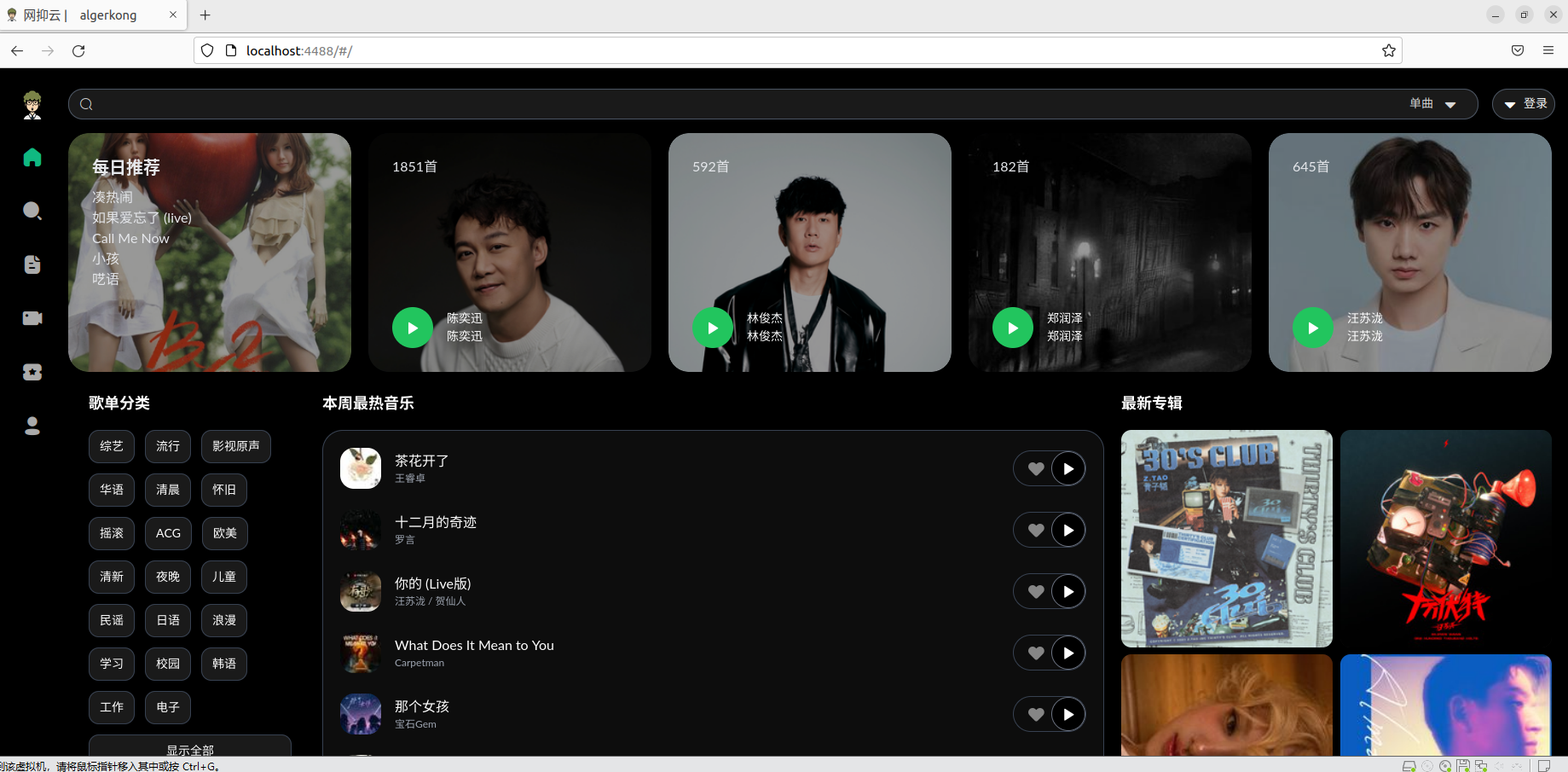The image size is (1568, 772).
Task: Select the 华语 playlist category chip
Action: (x=112, y=490)
